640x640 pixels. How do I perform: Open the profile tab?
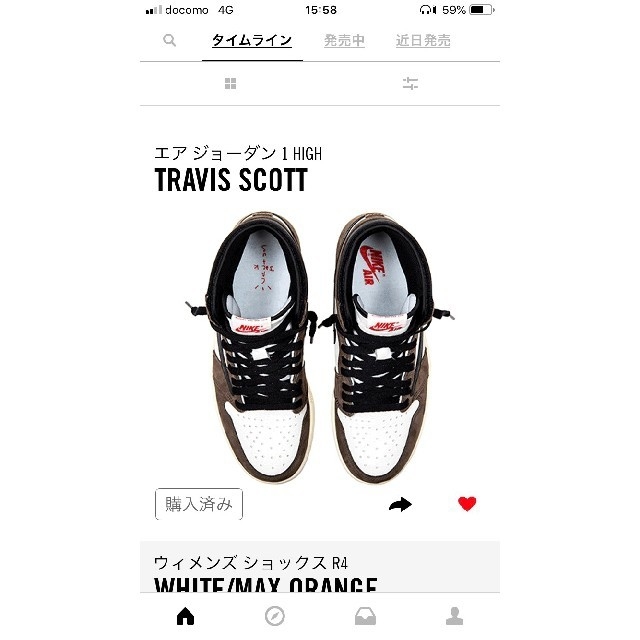455,616
